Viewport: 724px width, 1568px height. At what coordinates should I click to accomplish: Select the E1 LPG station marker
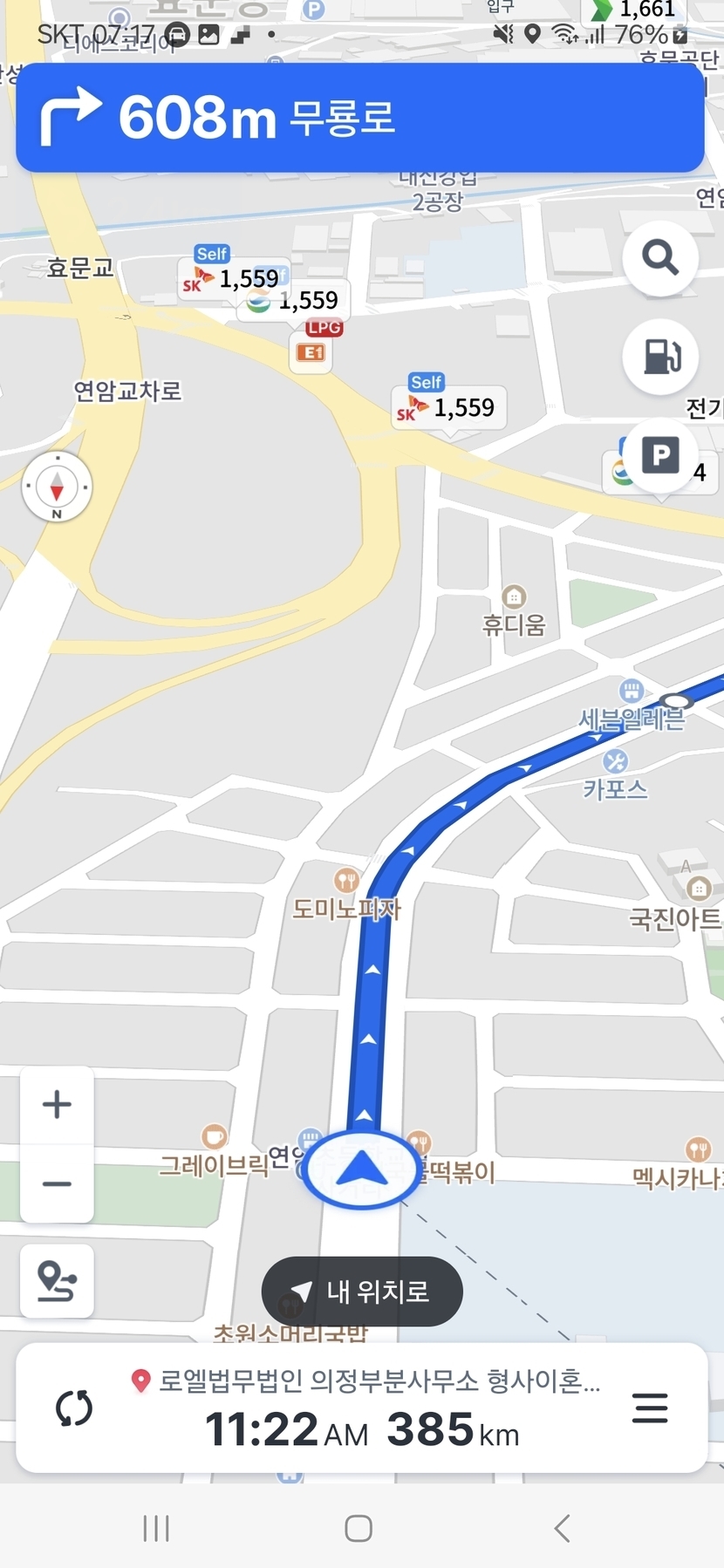point(311,351)
